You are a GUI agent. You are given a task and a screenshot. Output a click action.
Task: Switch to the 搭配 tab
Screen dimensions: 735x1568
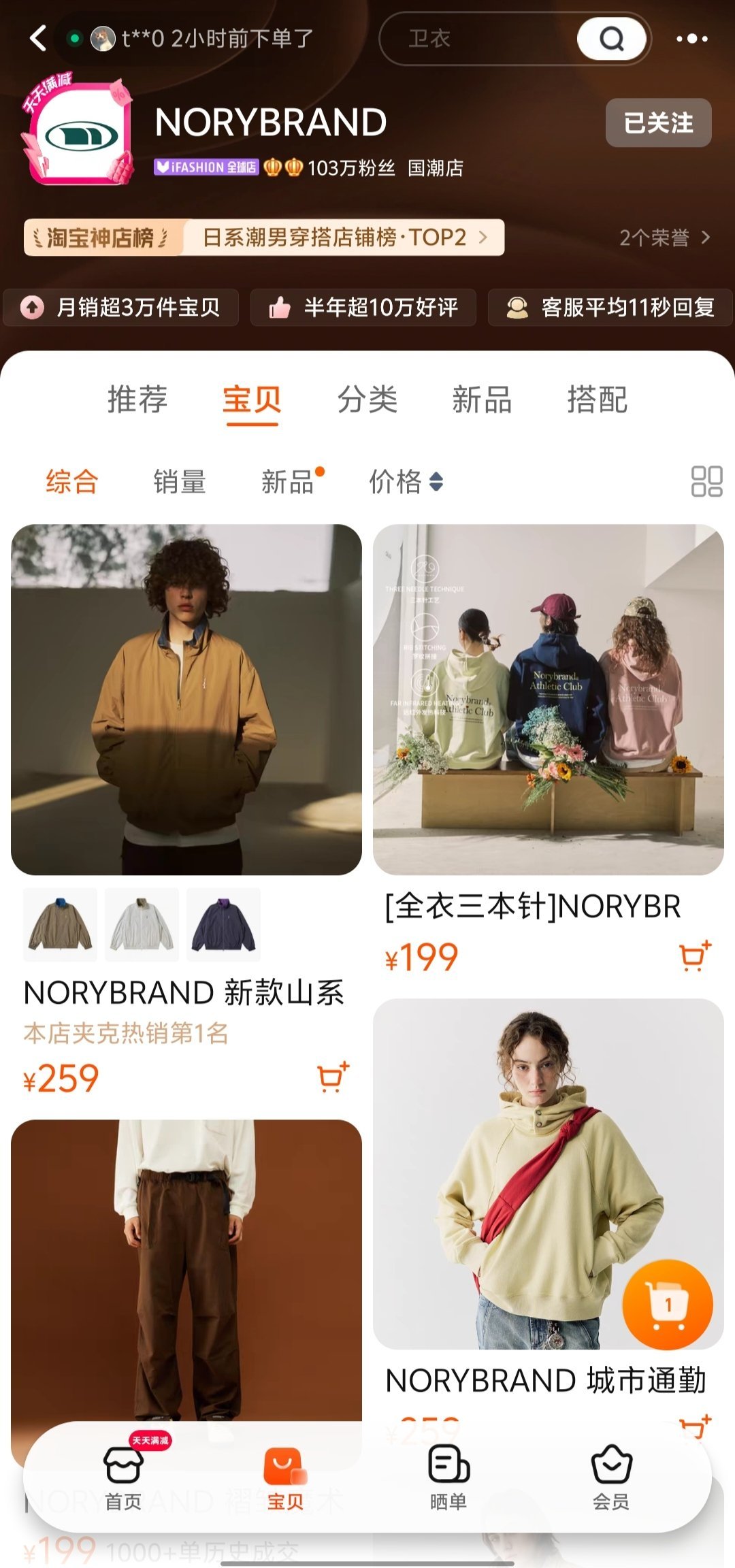597,399
